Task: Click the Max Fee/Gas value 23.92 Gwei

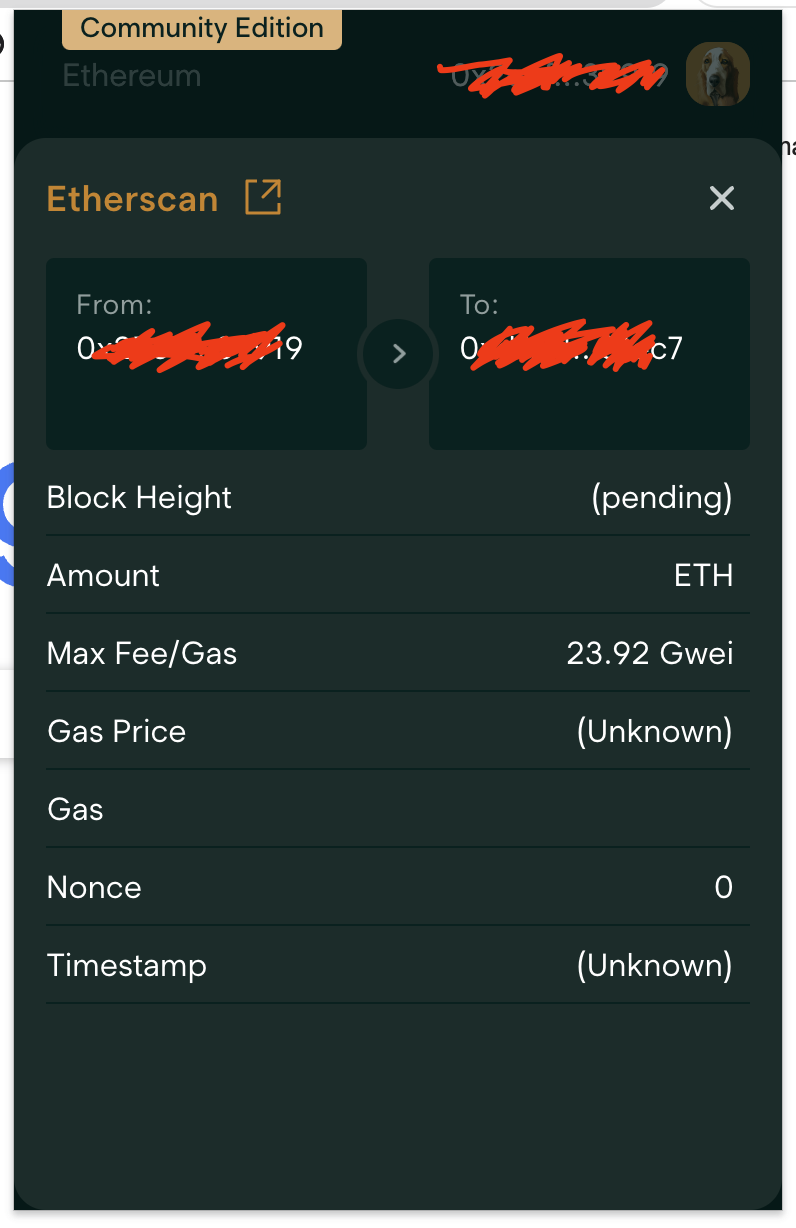Action: pos(649,653)
